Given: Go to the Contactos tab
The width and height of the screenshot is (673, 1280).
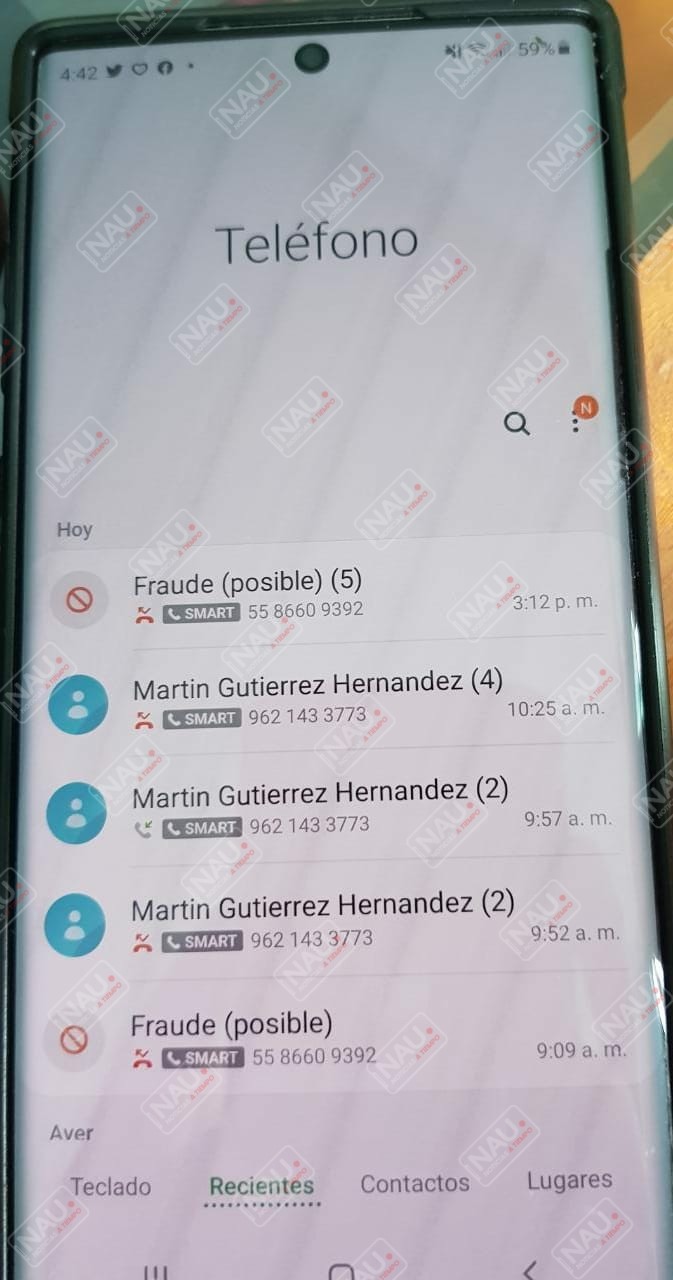Looking at the screenshot, I should pyautogui.click(x=414, y=1184).
